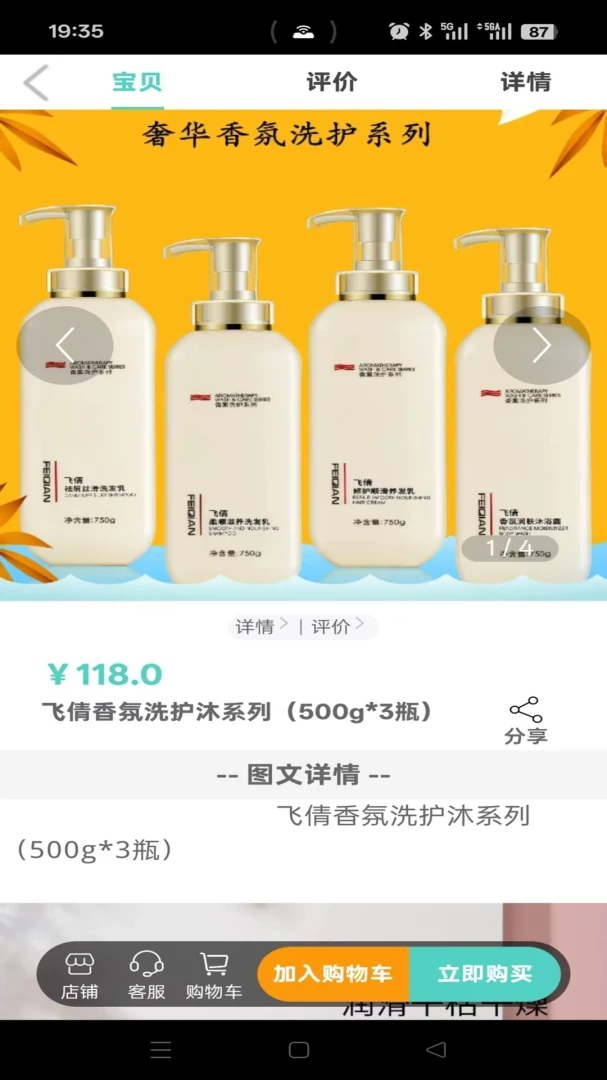Viewport: 607px width, 1080px height.
Task: Select the 宝贝 tab
Action: click(137, 82)
